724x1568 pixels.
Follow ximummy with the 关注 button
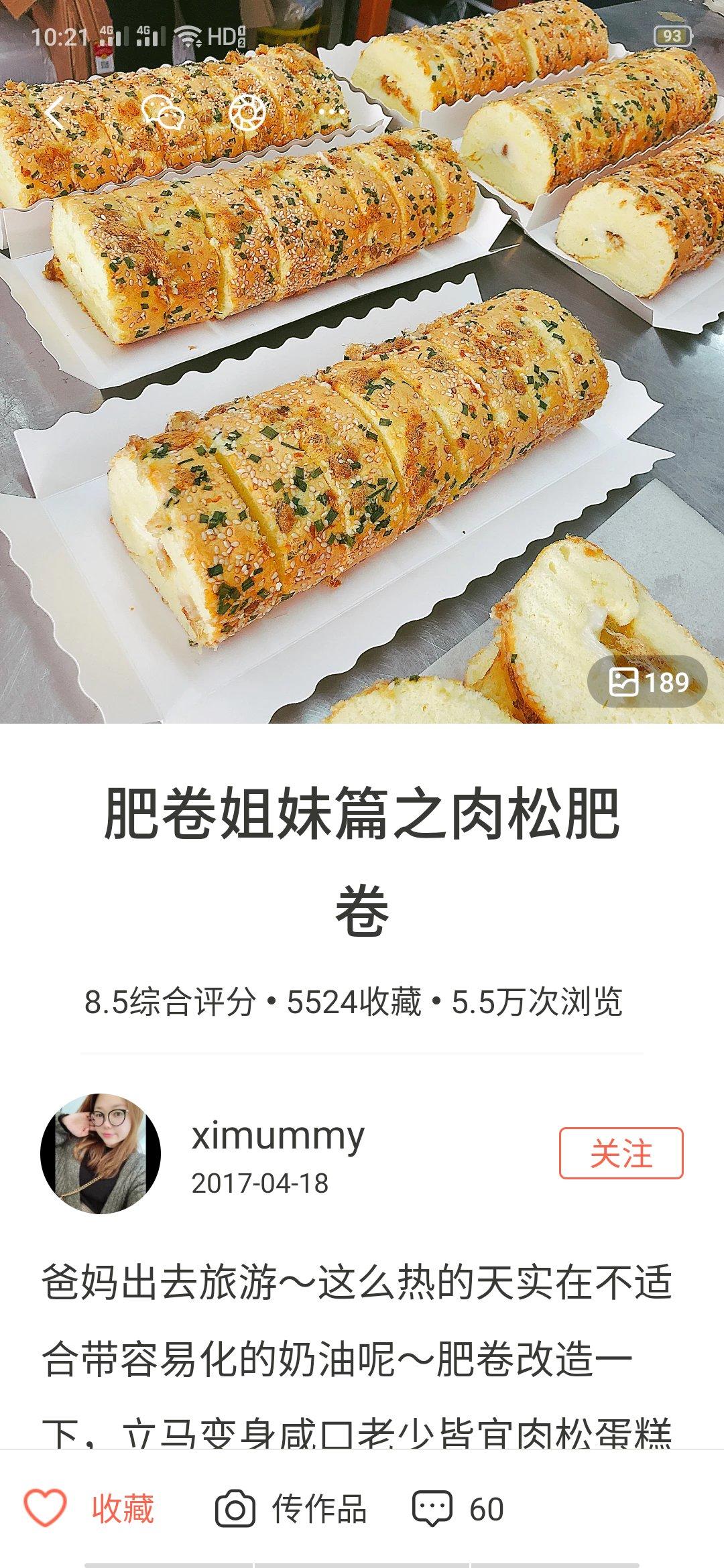click(x=621, y=1153)
